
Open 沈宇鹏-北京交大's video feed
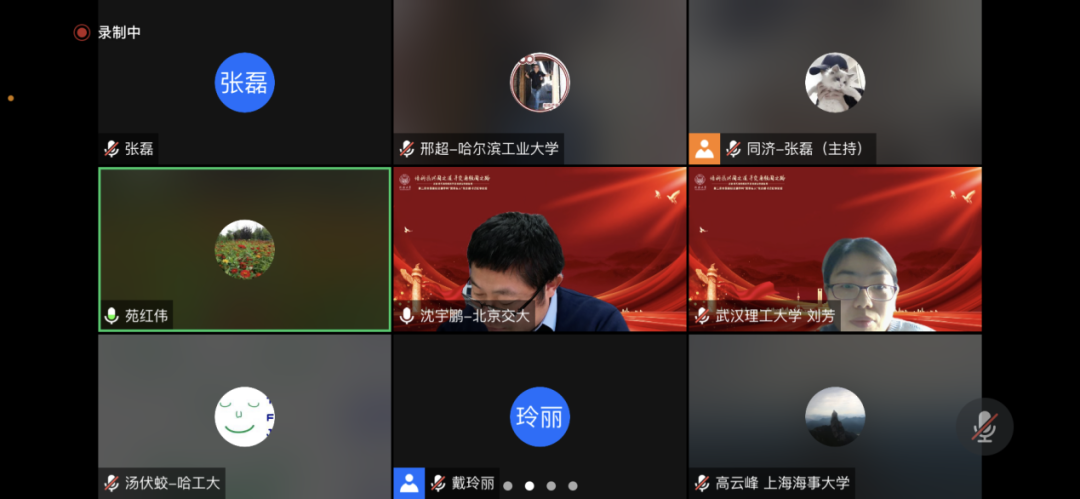point(539,249)
